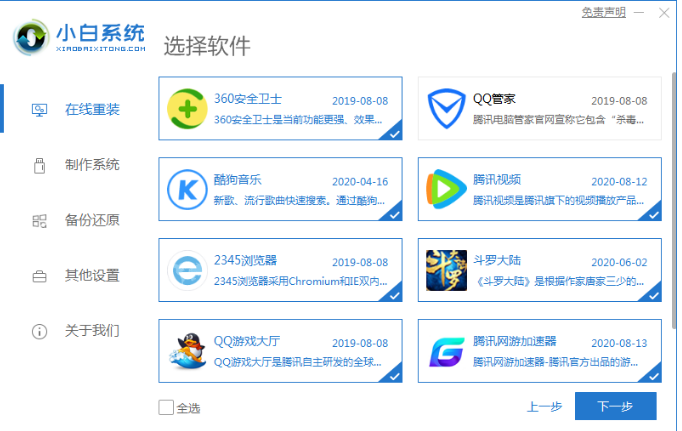Deselect the 2345浏览器 software card

coord(280,271)
